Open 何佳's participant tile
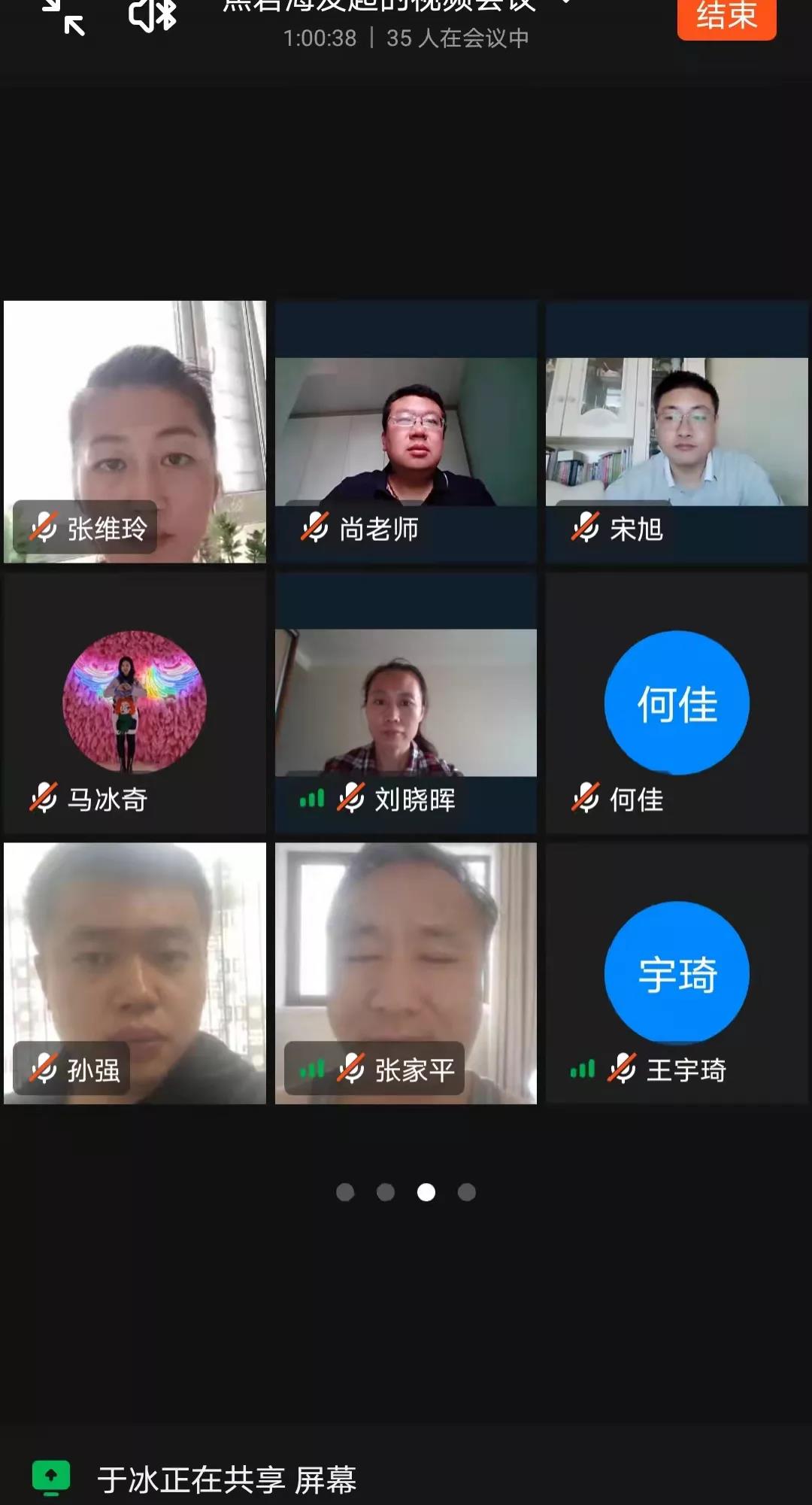This screenshot has height=1505, width=812. pos(677,702)
